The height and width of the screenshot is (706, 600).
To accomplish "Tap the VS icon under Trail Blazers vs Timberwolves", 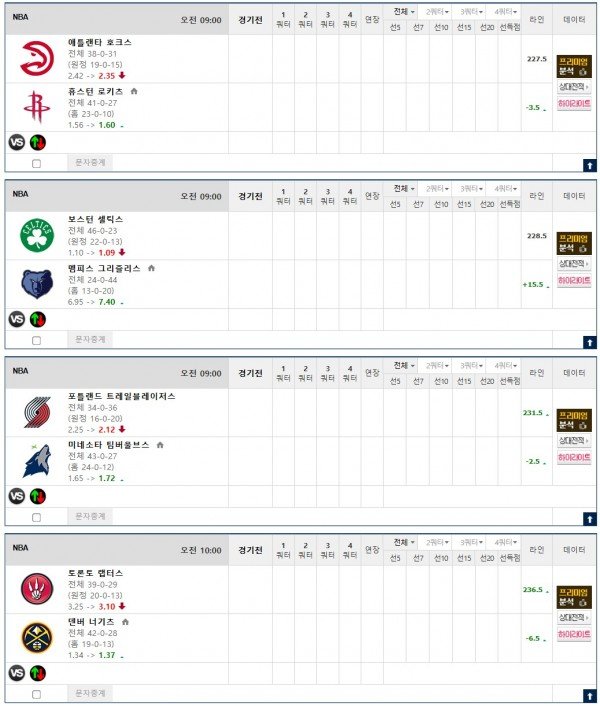I will (17, 496).
